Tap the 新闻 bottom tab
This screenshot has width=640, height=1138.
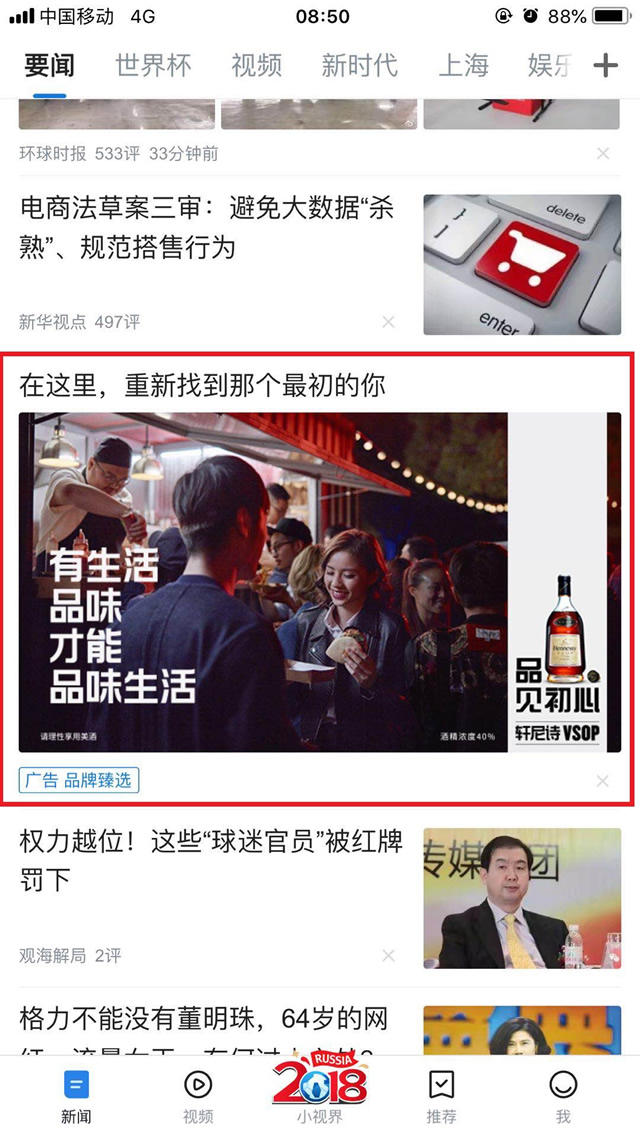tap(76, 1096)
